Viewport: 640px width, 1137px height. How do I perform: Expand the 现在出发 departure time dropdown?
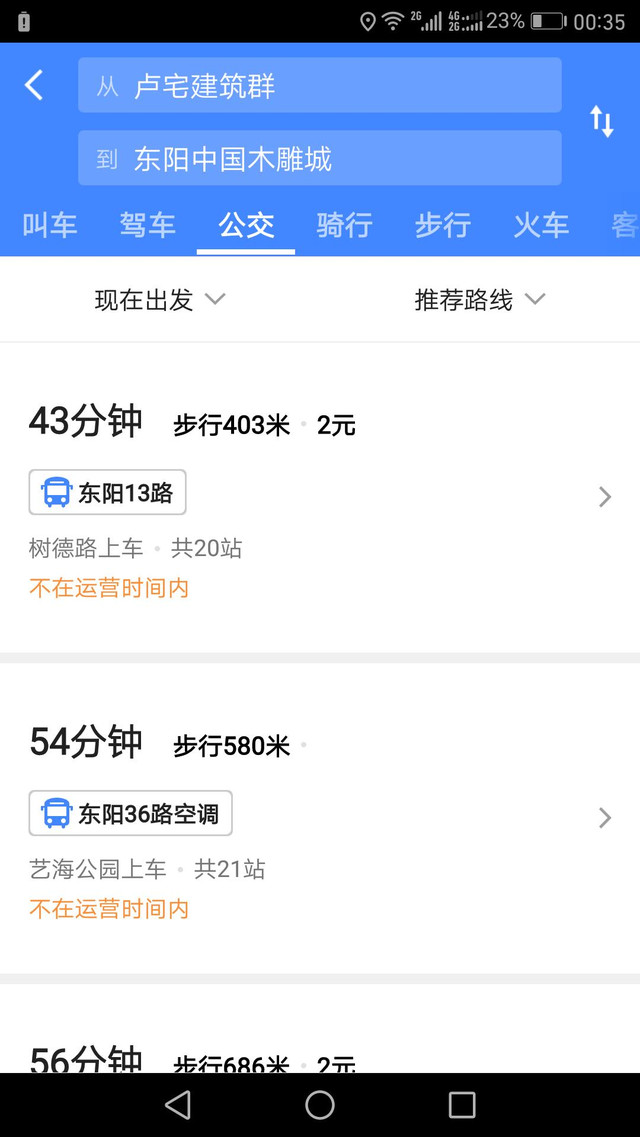pos(160,299)
